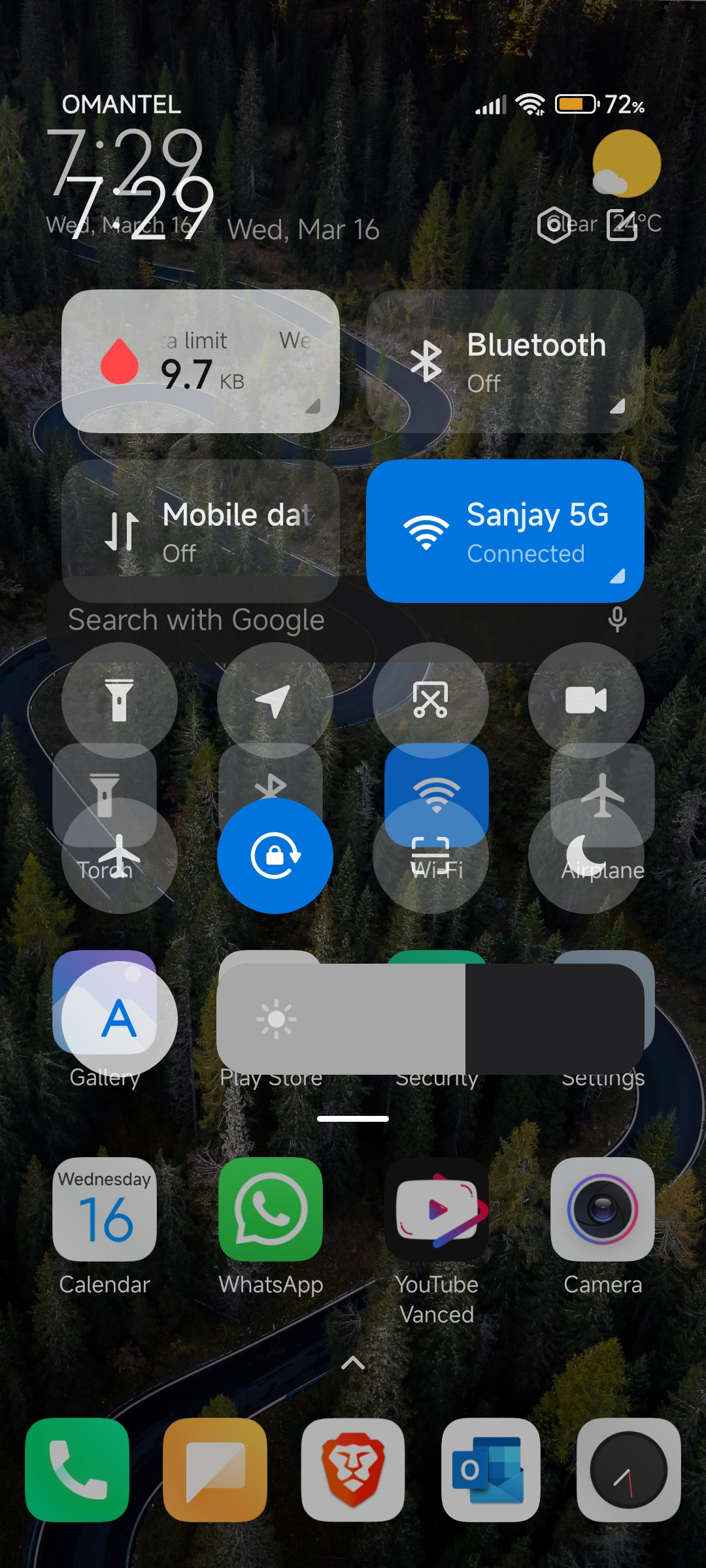Open the green Phone dialer in the dock
Viewport: 706px width, 1568px height.
[77, 1470]
